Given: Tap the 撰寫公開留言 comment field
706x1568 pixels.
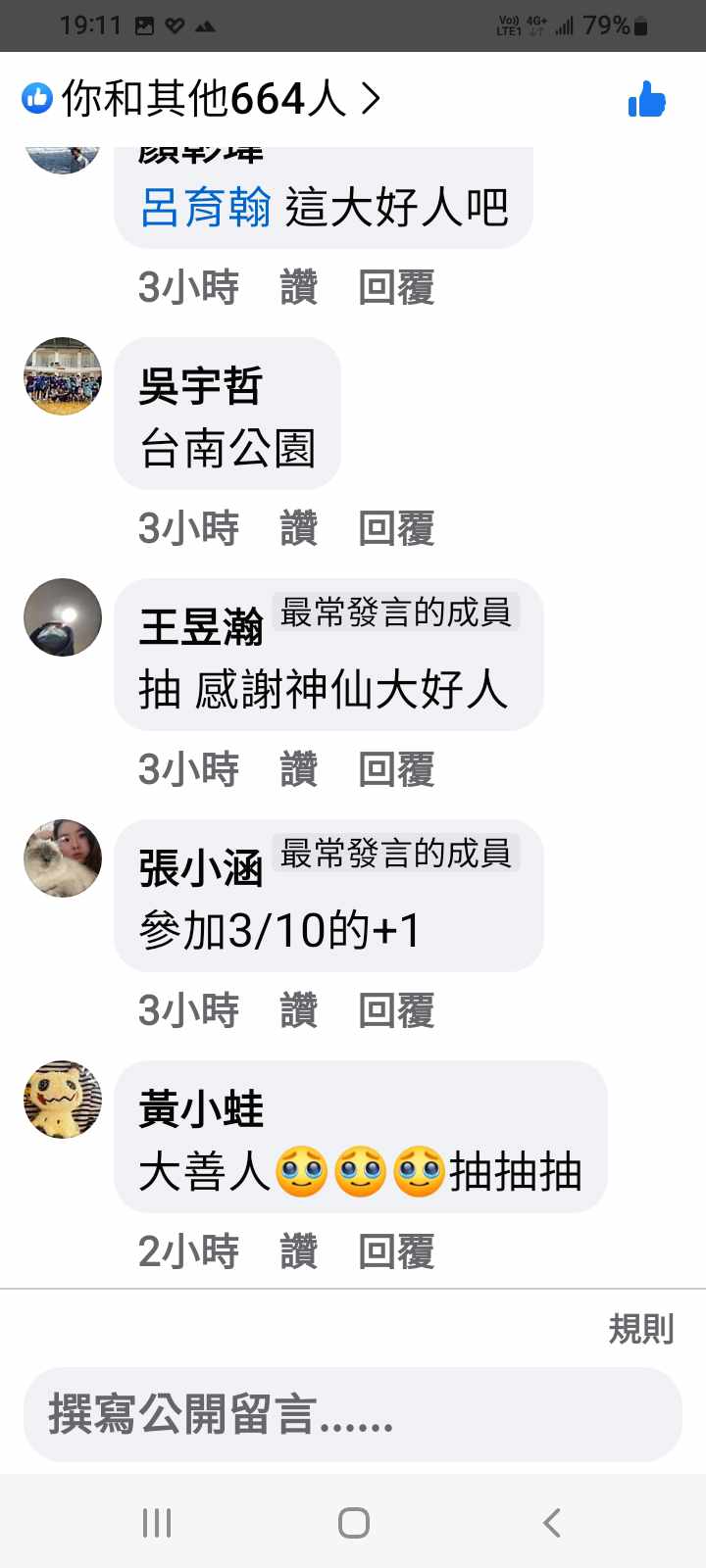Looking at the screenshot, I should [353, 1414].
